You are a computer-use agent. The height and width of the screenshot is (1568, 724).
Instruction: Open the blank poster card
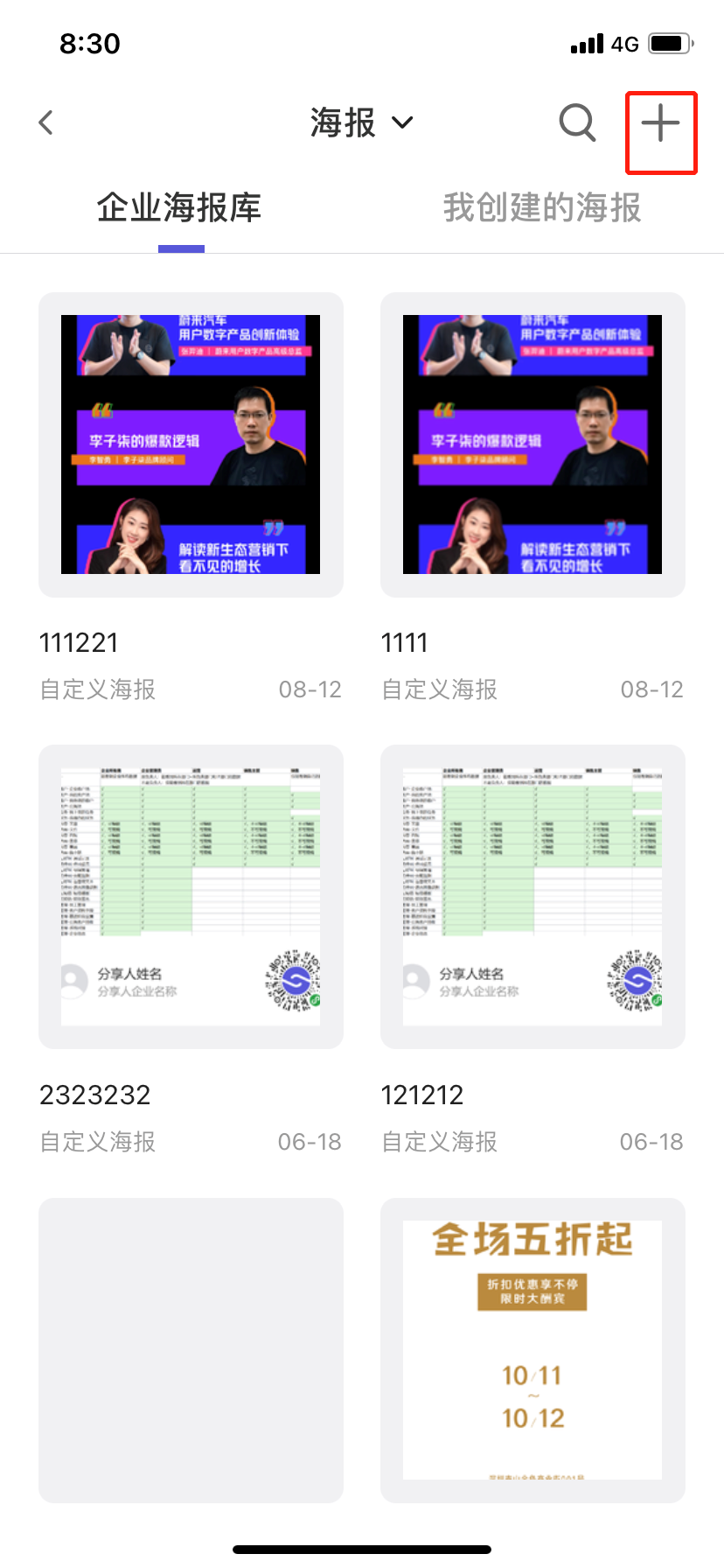pyautogui.click(x=191, y=1349)
